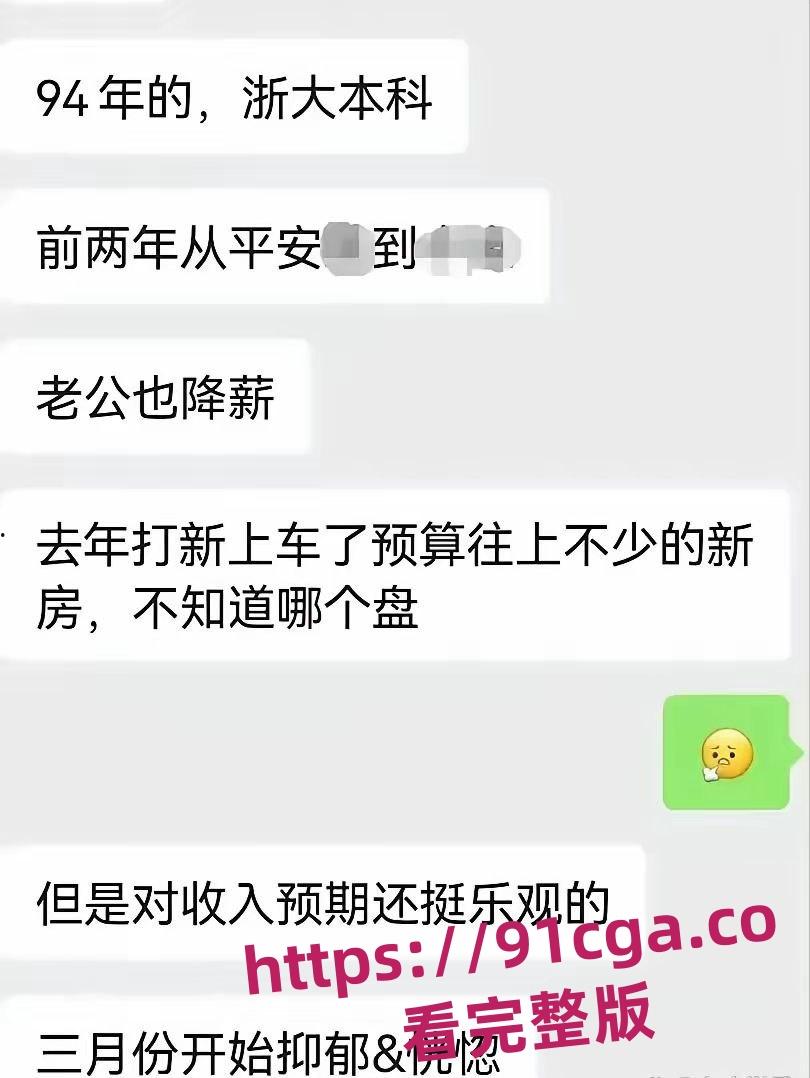
Task: Select the word 浙大本科 in first message
Action: point(335,97)
